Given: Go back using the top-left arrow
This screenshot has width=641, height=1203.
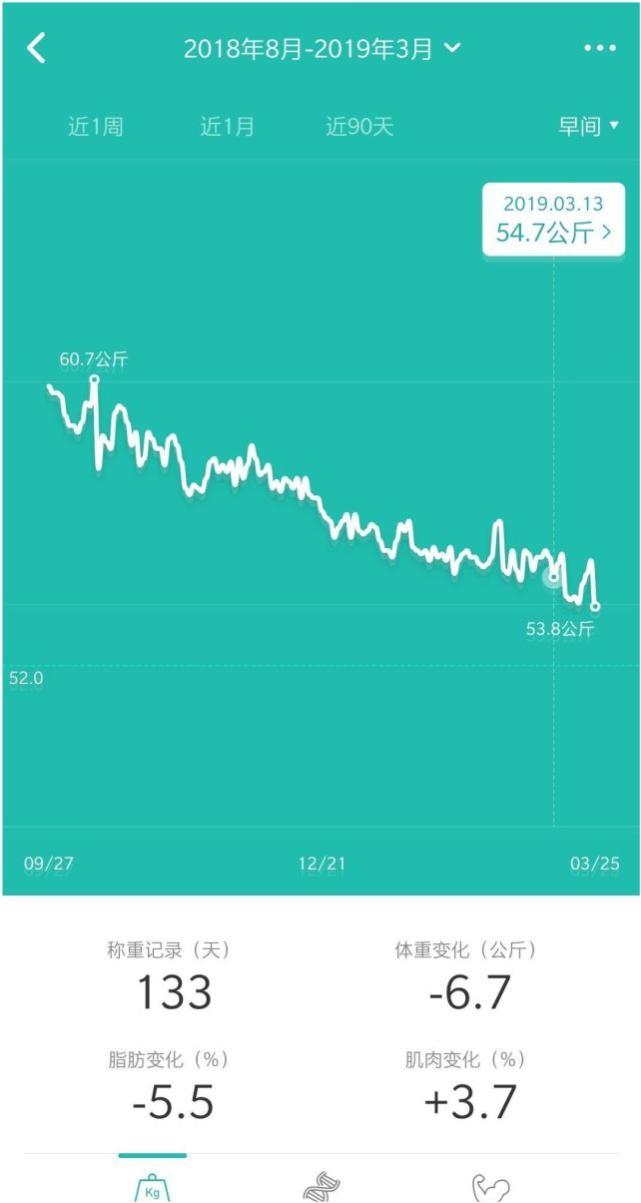Looking at the screenshot, I should point(36,48).
